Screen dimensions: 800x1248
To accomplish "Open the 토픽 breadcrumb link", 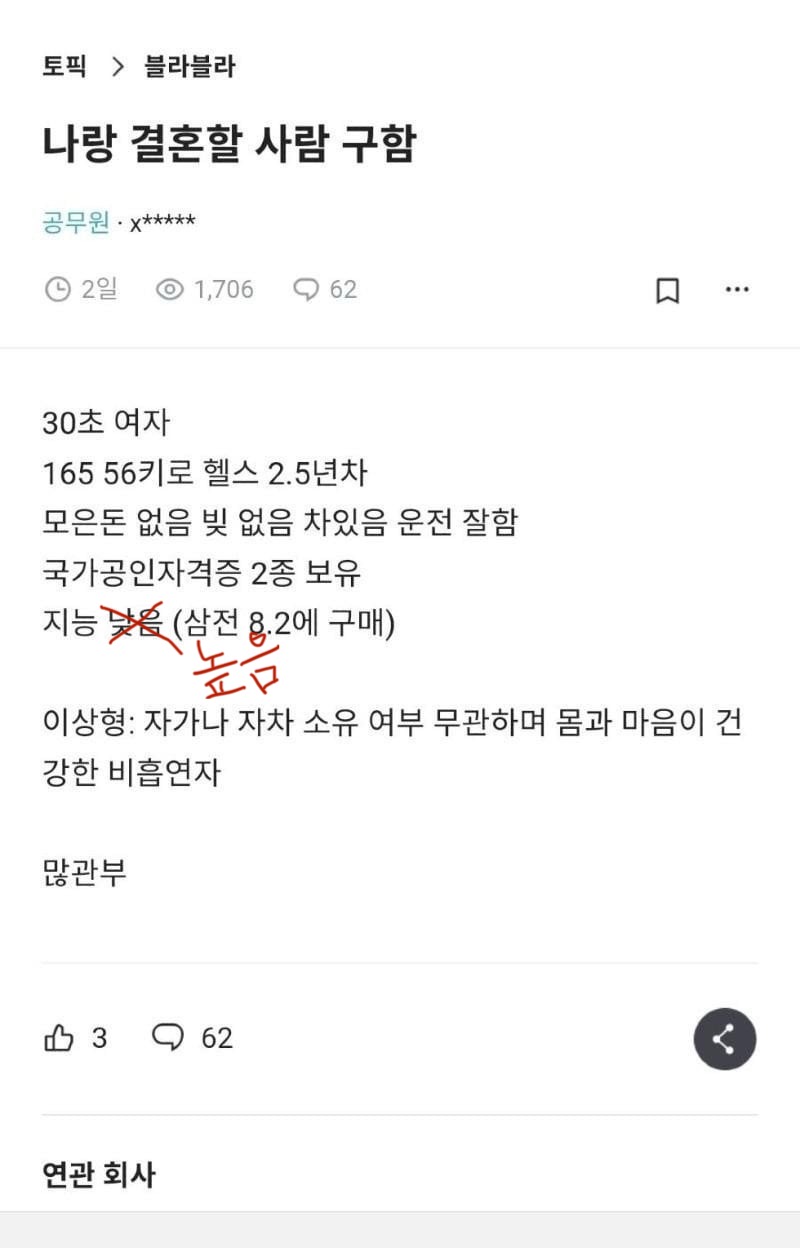I will pos(65,67).
